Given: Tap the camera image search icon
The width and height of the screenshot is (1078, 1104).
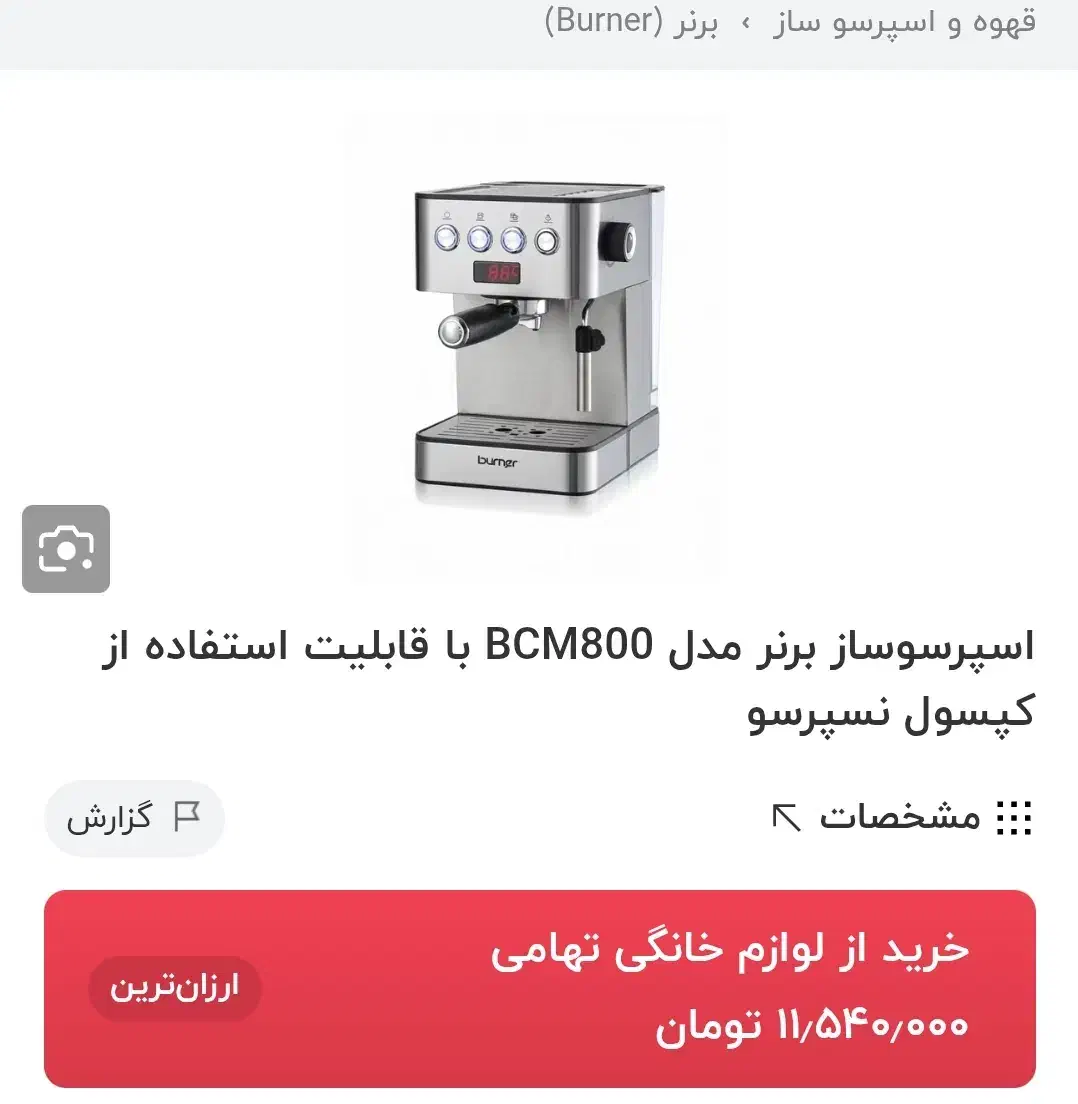Looking at the screenshot, I should pyautogui.click(x=66, y=549).
